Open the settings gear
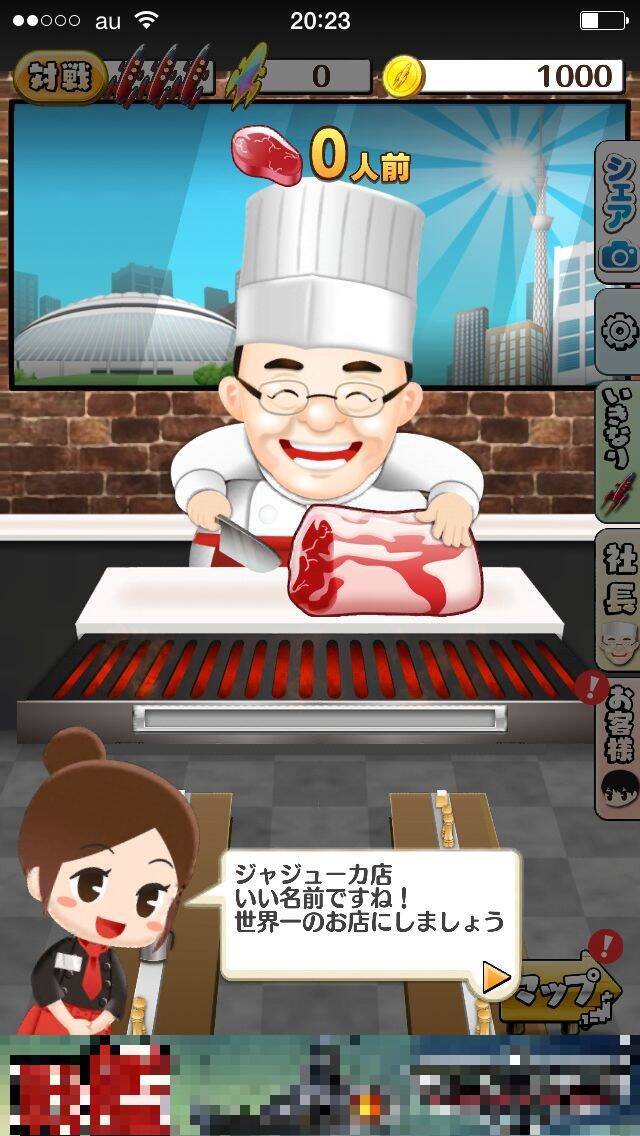This screenshot has height=1136, width=640. click(619, 330)
